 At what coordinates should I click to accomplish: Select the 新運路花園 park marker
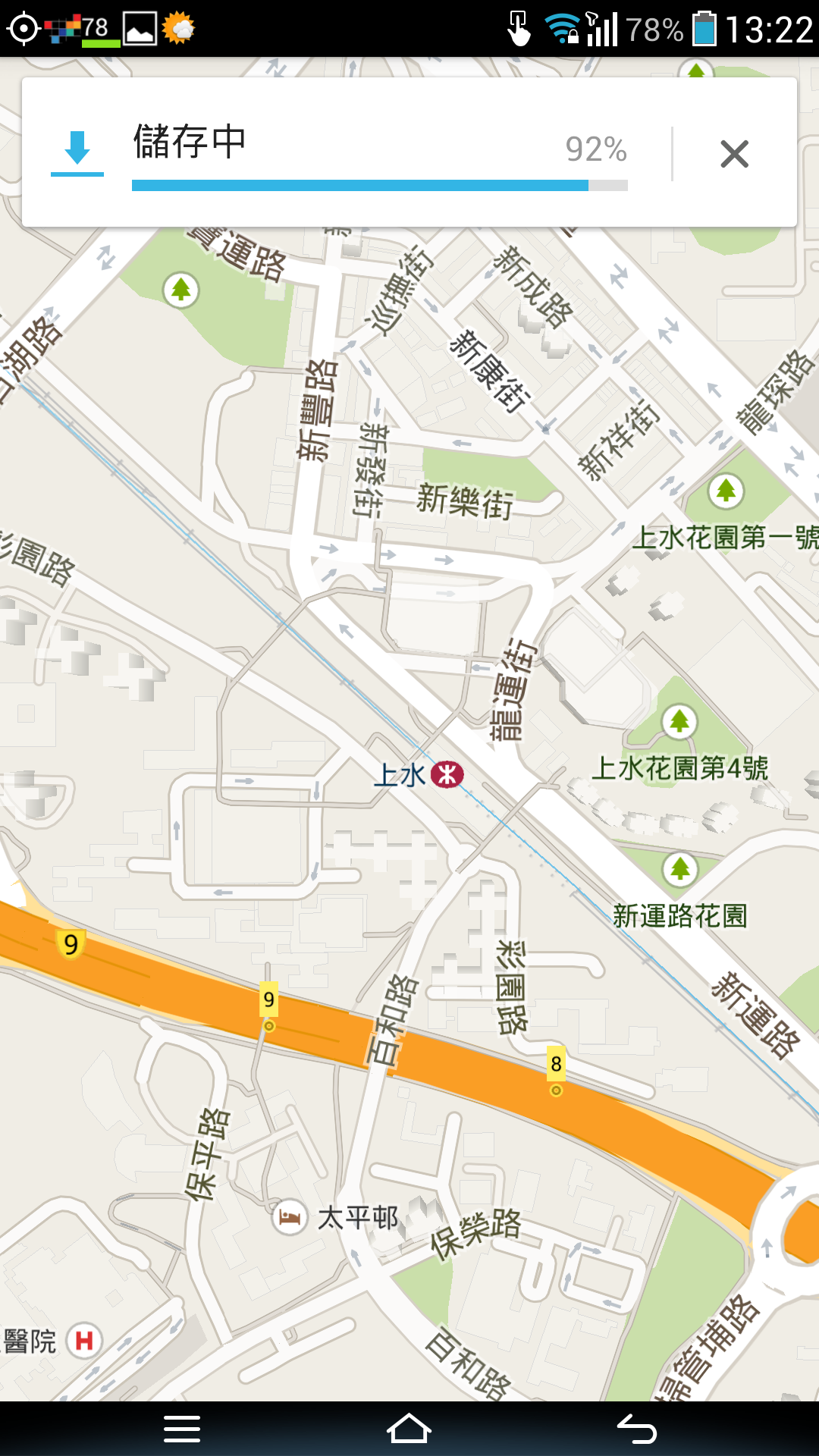(679, 869)
